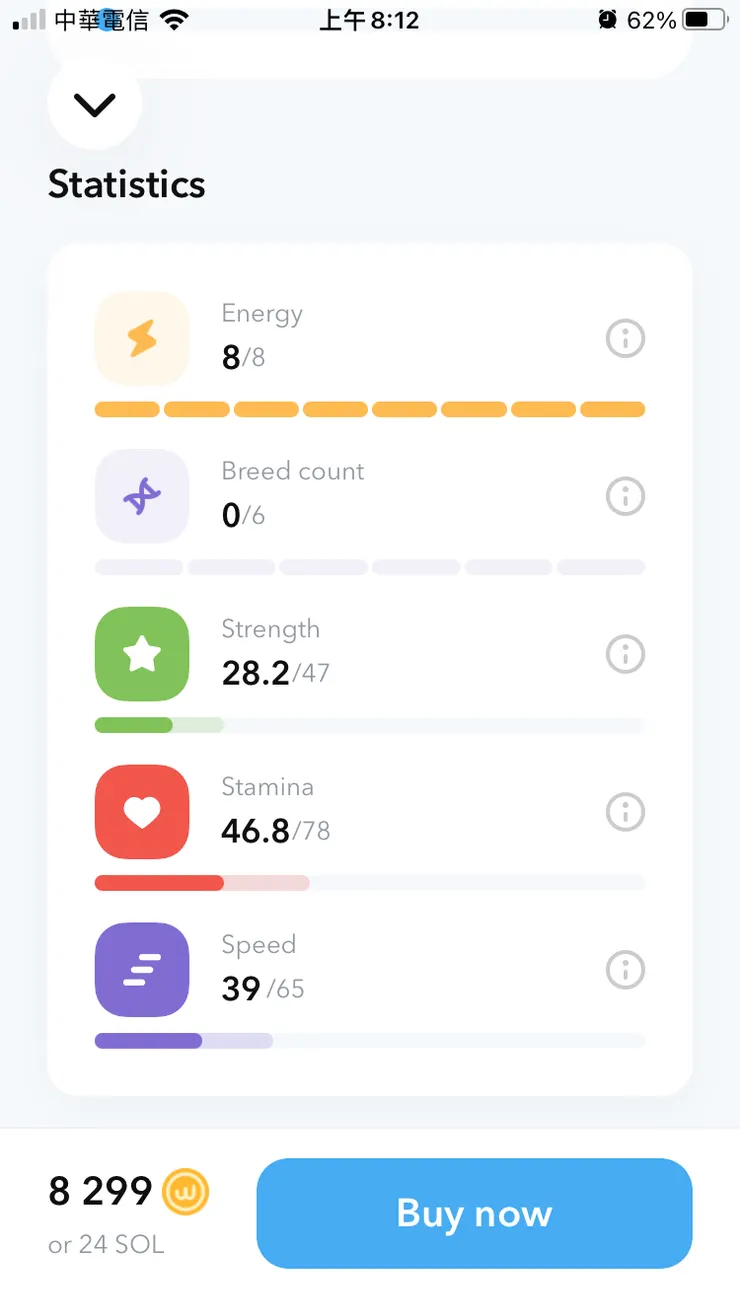The width and height of the screenshot is (740, 1316).
Task: Open the Strength info tooltip
Action: coord(625,654)
